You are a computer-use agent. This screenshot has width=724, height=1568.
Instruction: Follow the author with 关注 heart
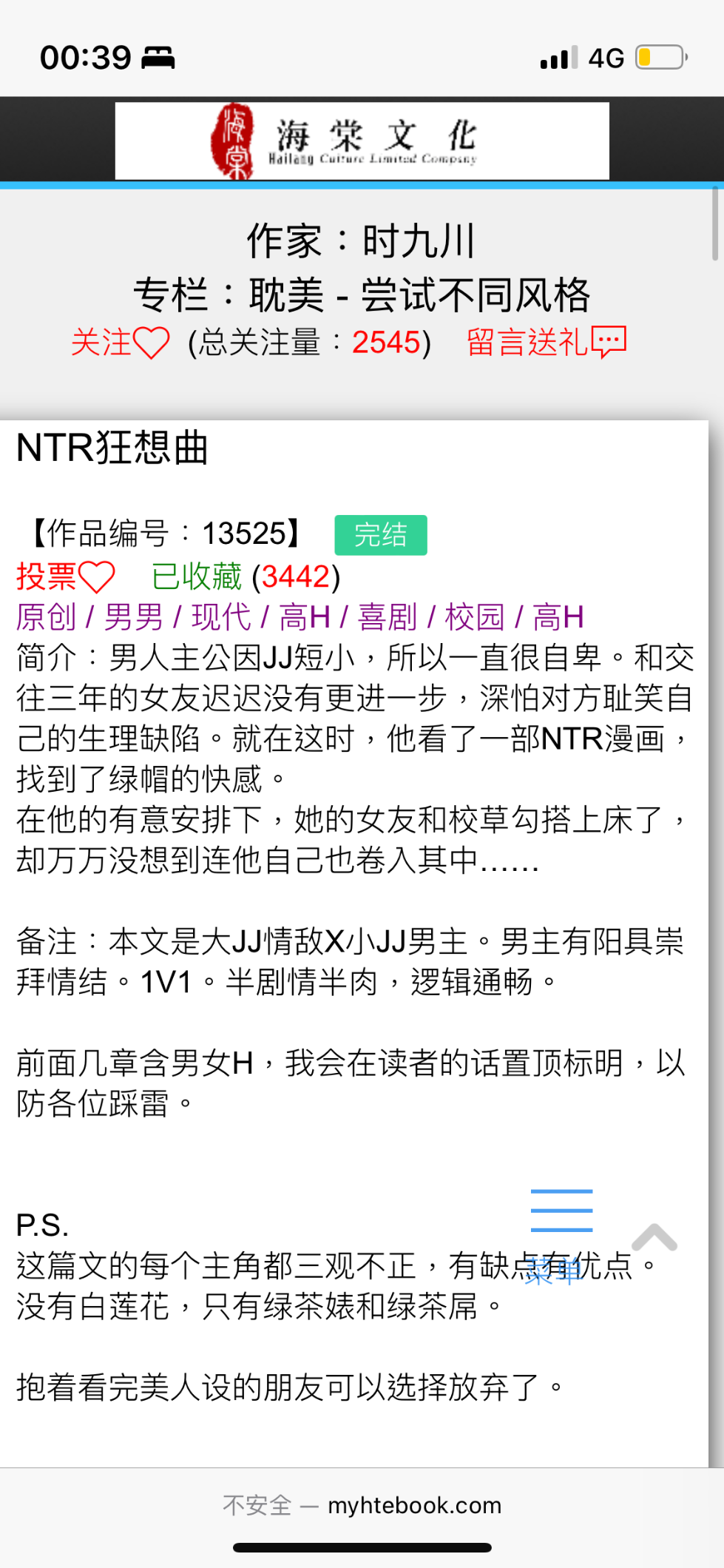coord(121,343)
